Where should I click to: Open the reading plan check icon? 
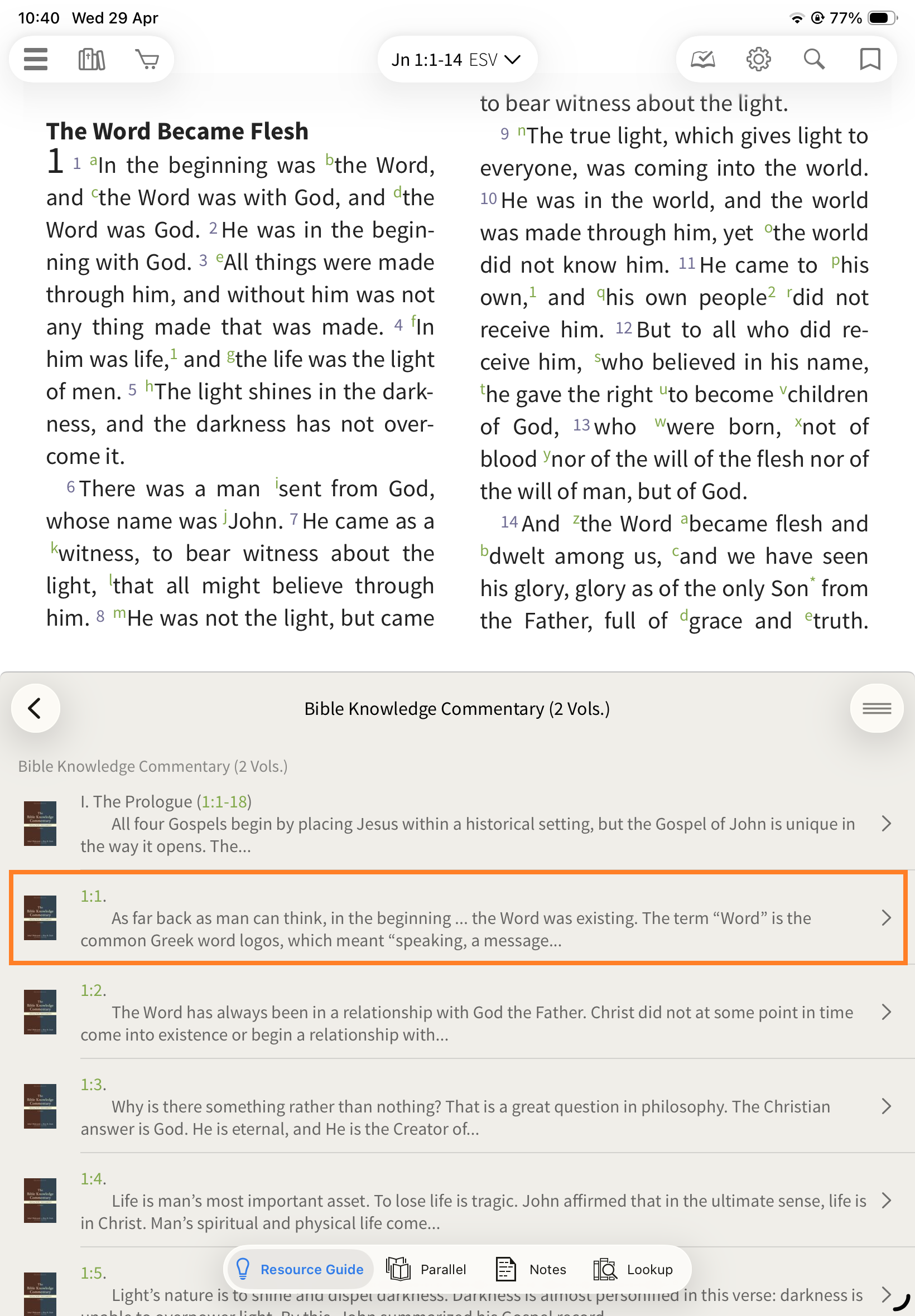[x=703, y=59]
